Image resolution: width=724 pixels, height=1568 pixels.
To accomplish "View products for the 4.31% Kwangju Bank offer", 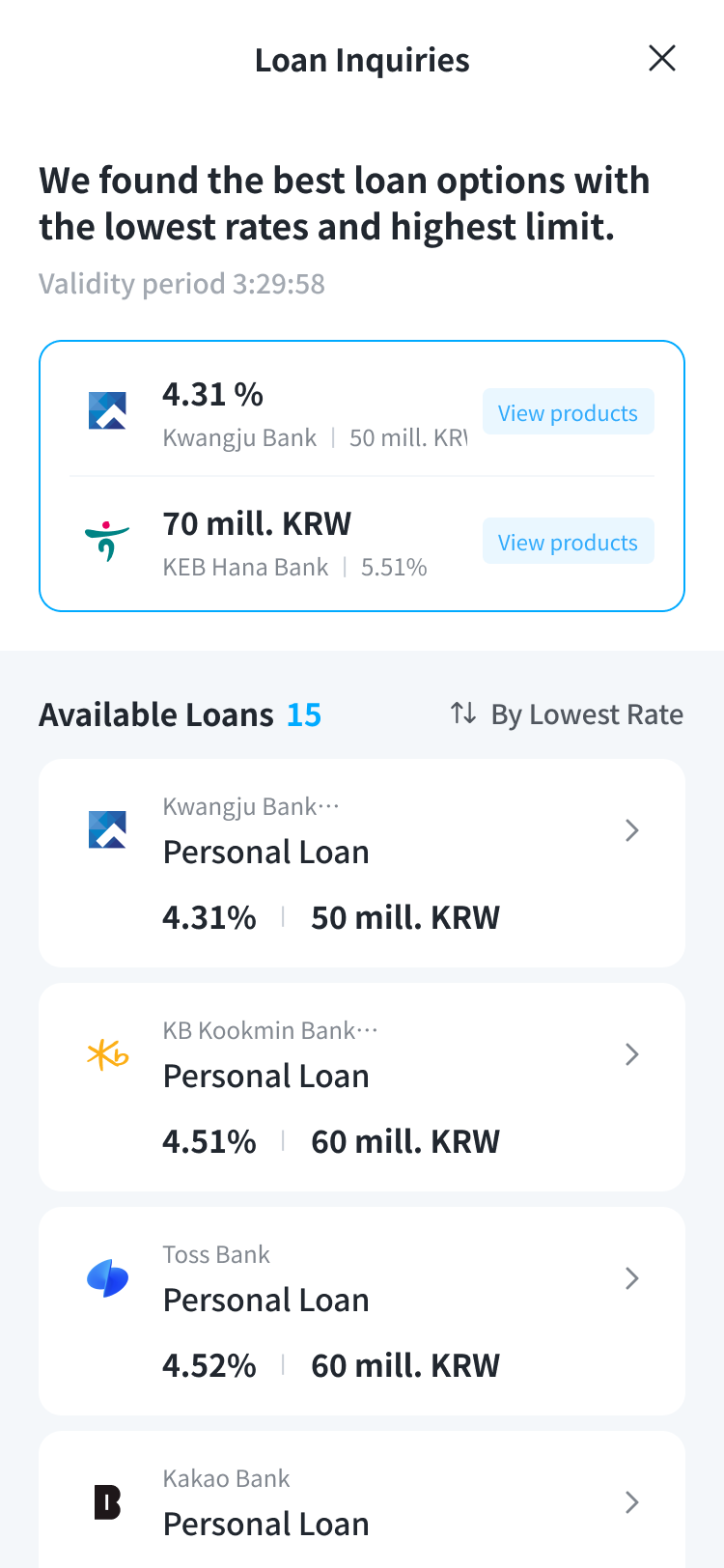I will pos(568,411).
